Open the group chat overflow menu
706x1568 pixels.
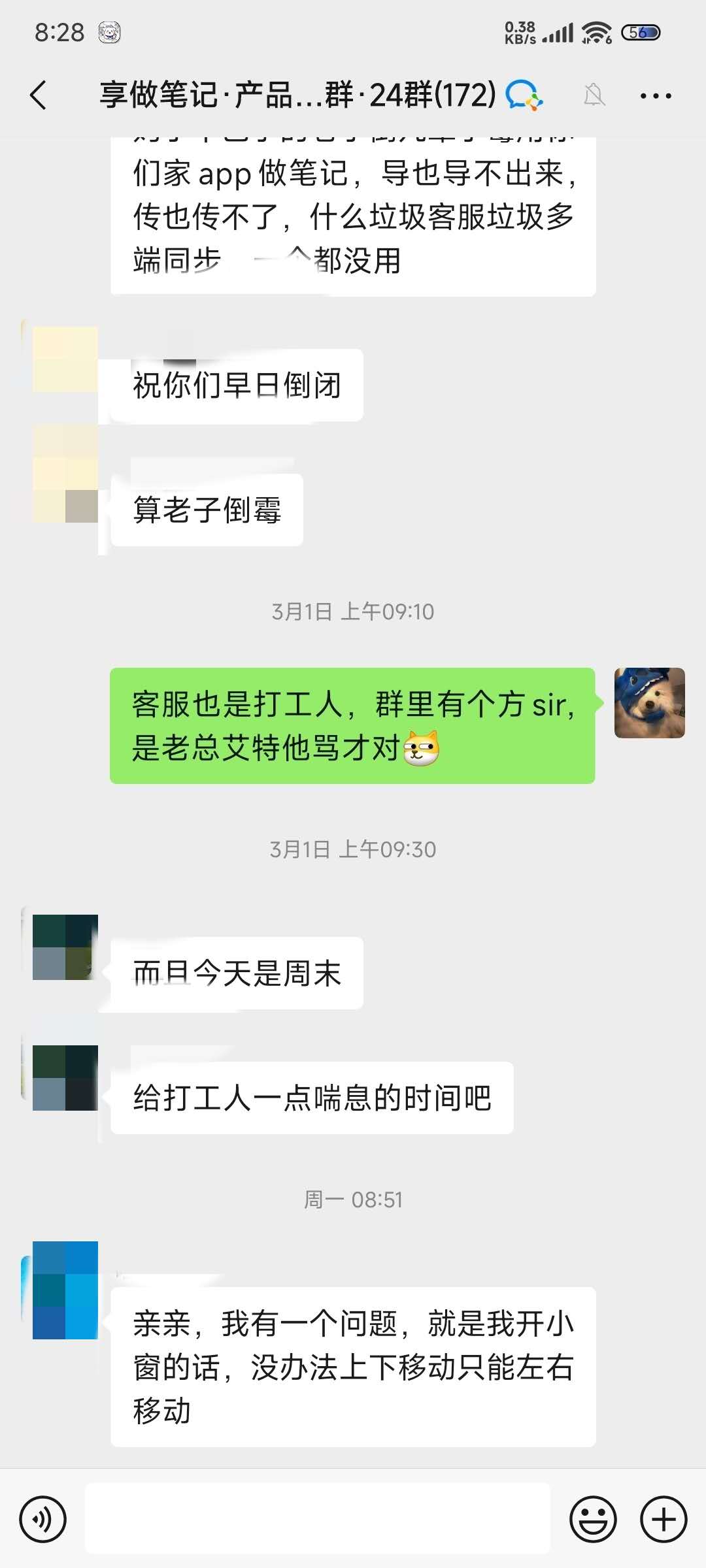[656, 96]
